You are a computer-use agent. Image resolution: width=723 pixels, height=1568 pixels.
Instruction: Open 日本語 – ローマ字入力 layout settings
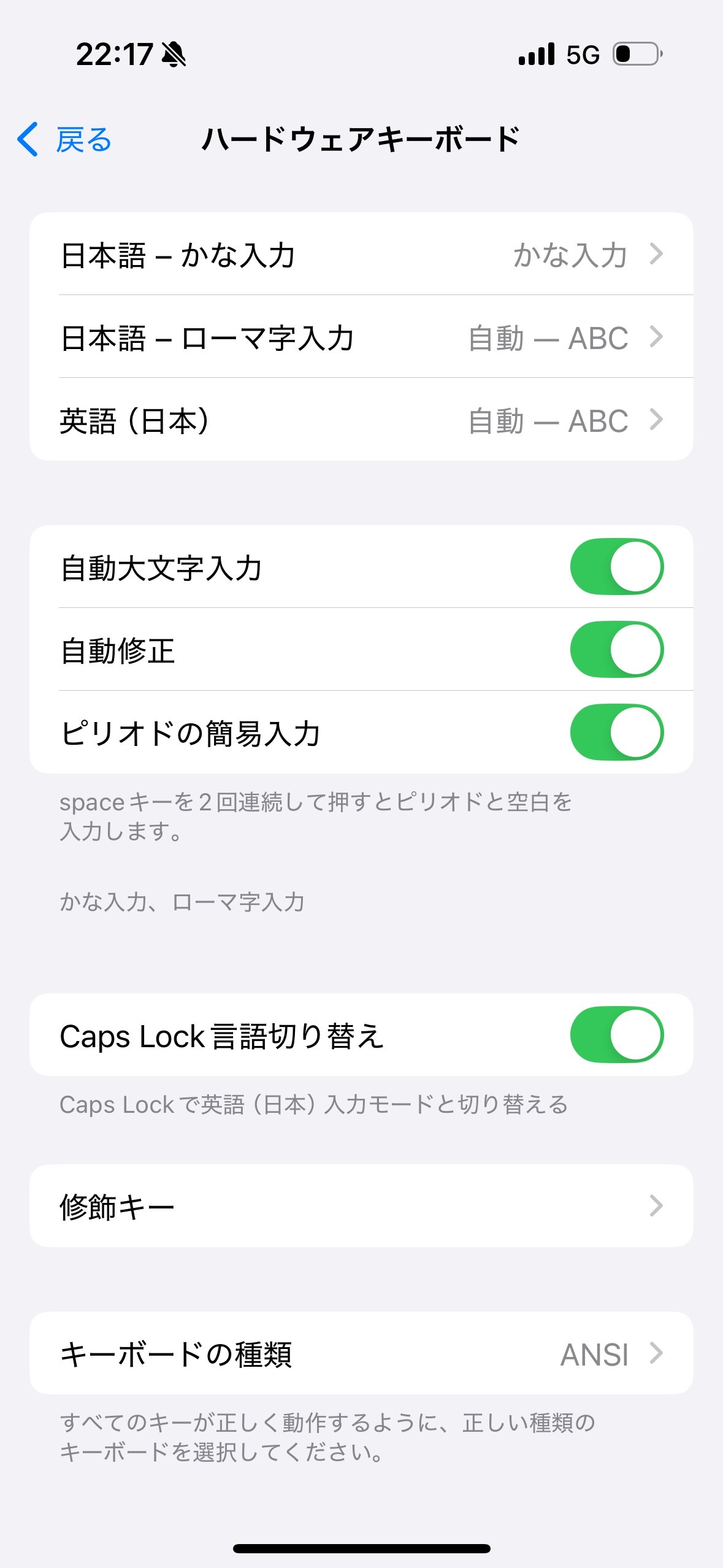(x=361, y=337)
